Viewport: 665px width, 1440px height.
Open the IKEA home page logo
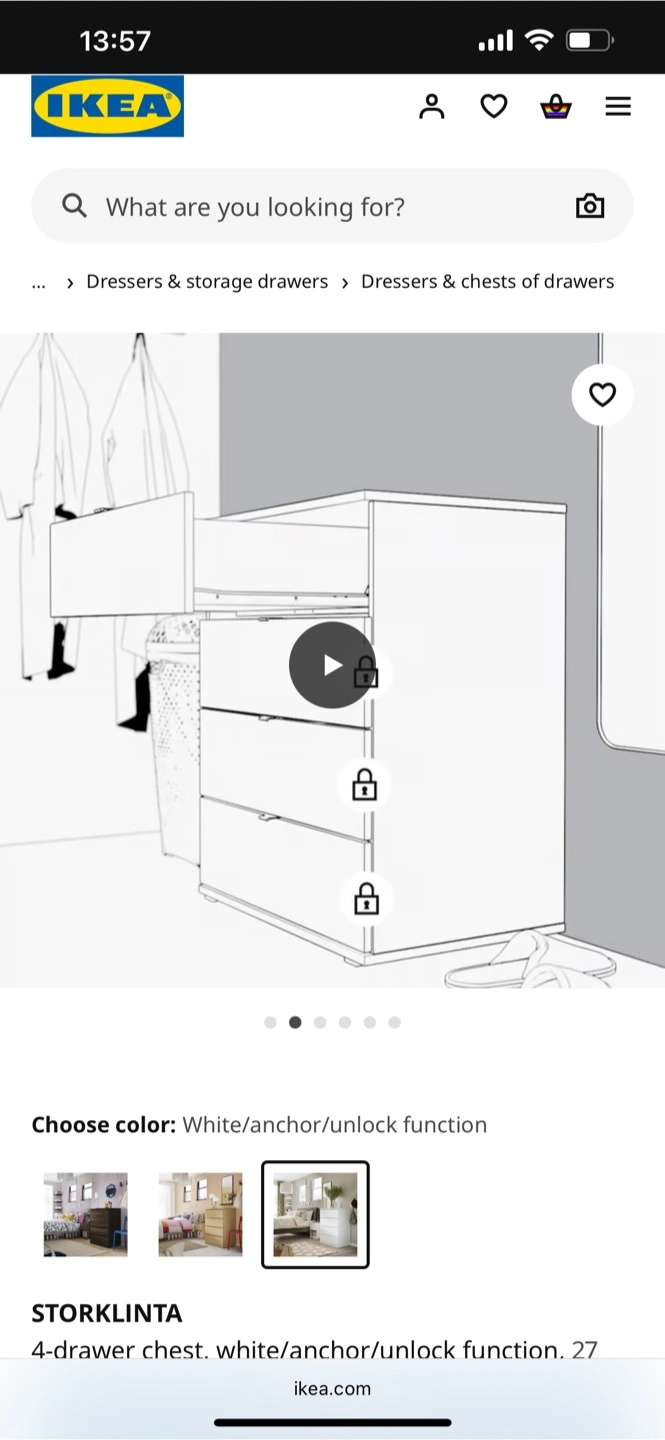(x=108, y=106)
